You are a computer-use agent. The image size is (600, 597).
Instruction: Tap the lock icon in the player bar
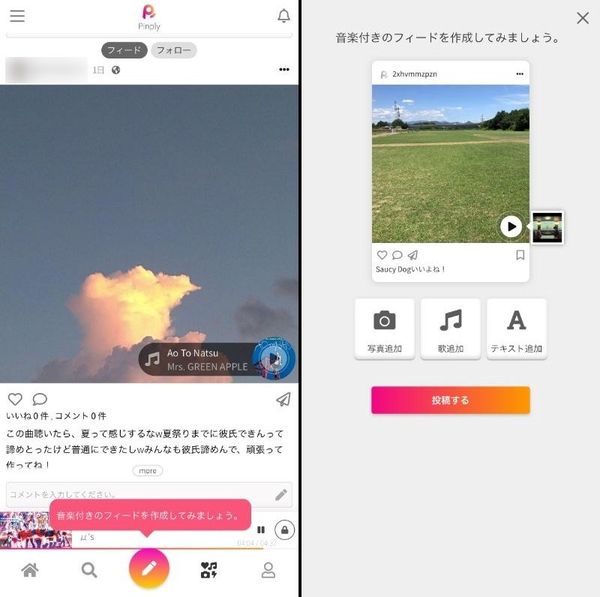point(285,530)
